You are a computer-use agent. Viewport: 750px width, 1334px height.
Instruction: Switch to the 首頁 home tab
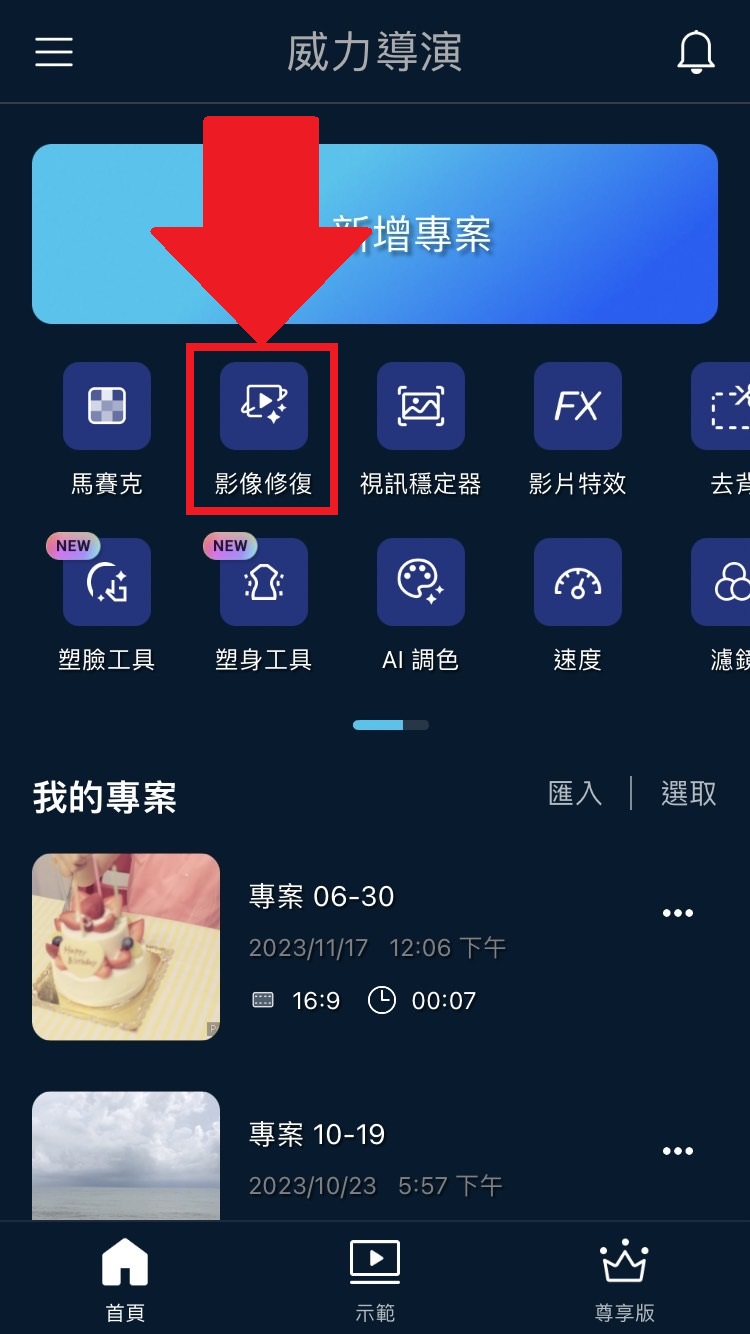(124, 1277)
